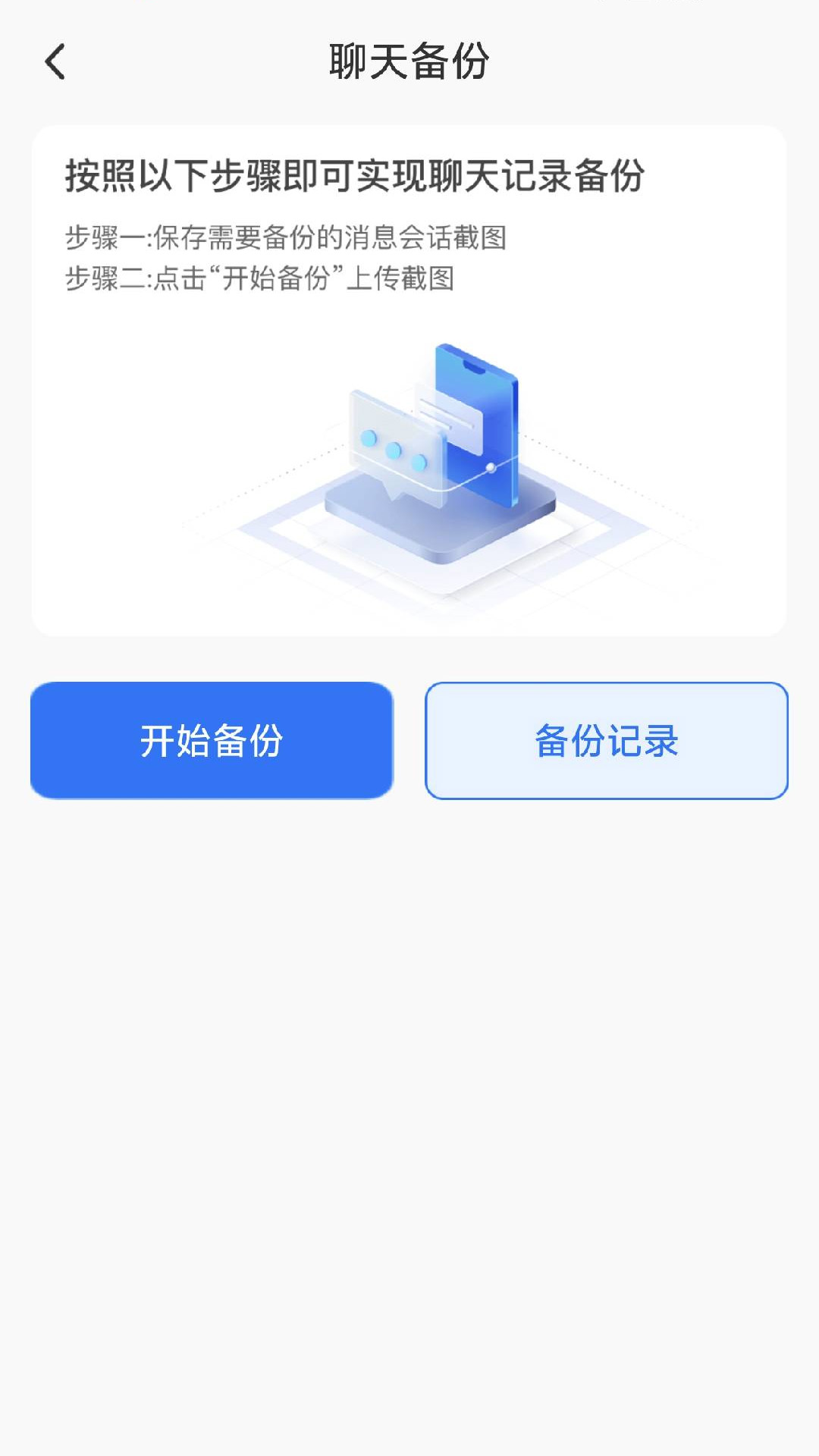Click the connecting dot on the illustration line
This screenshot has height=1456, width=819.
click(x=491, y=468)
